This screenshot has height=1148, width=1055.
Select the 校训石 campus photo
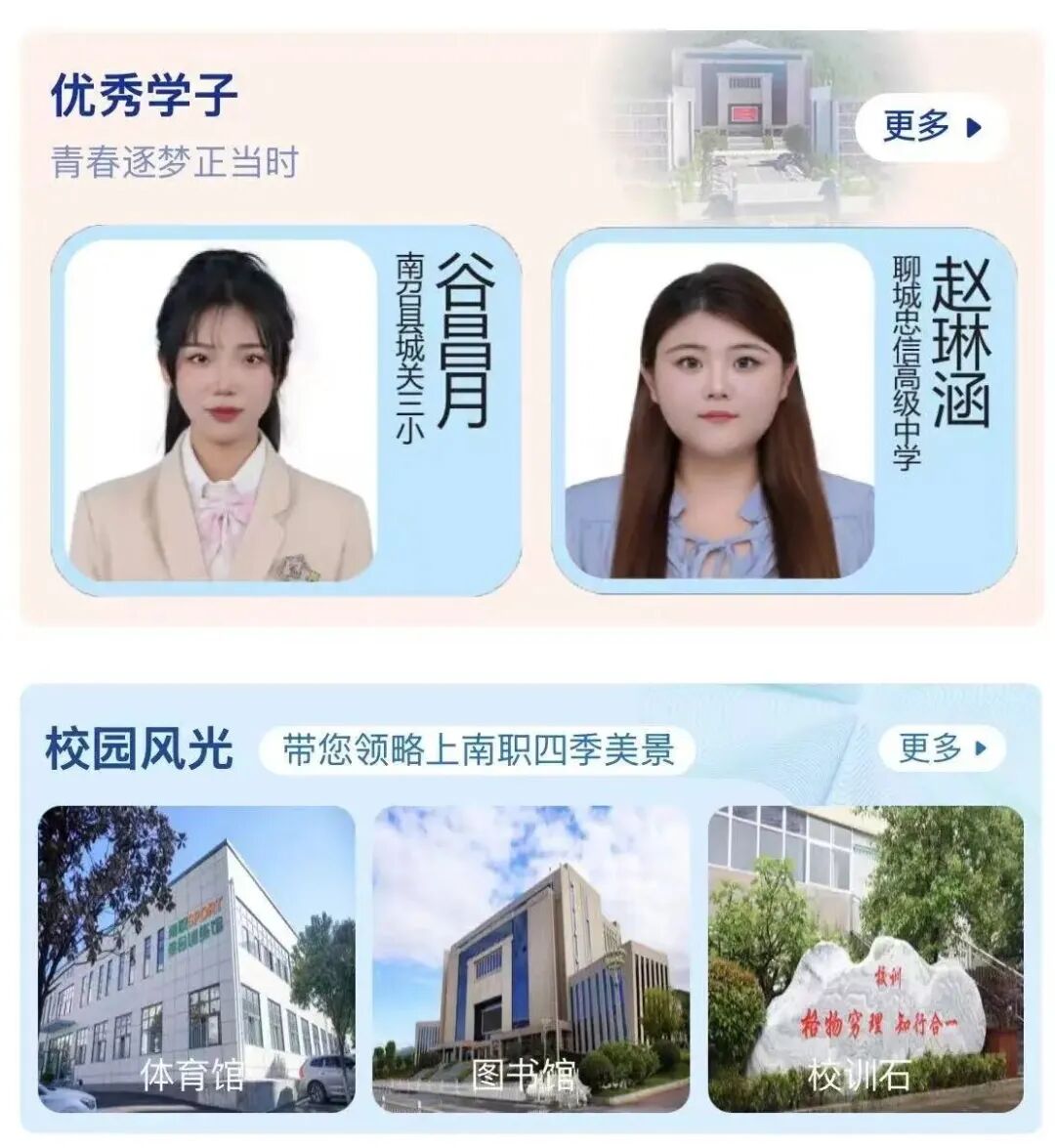pyautogui.click(x=865, y=957)
